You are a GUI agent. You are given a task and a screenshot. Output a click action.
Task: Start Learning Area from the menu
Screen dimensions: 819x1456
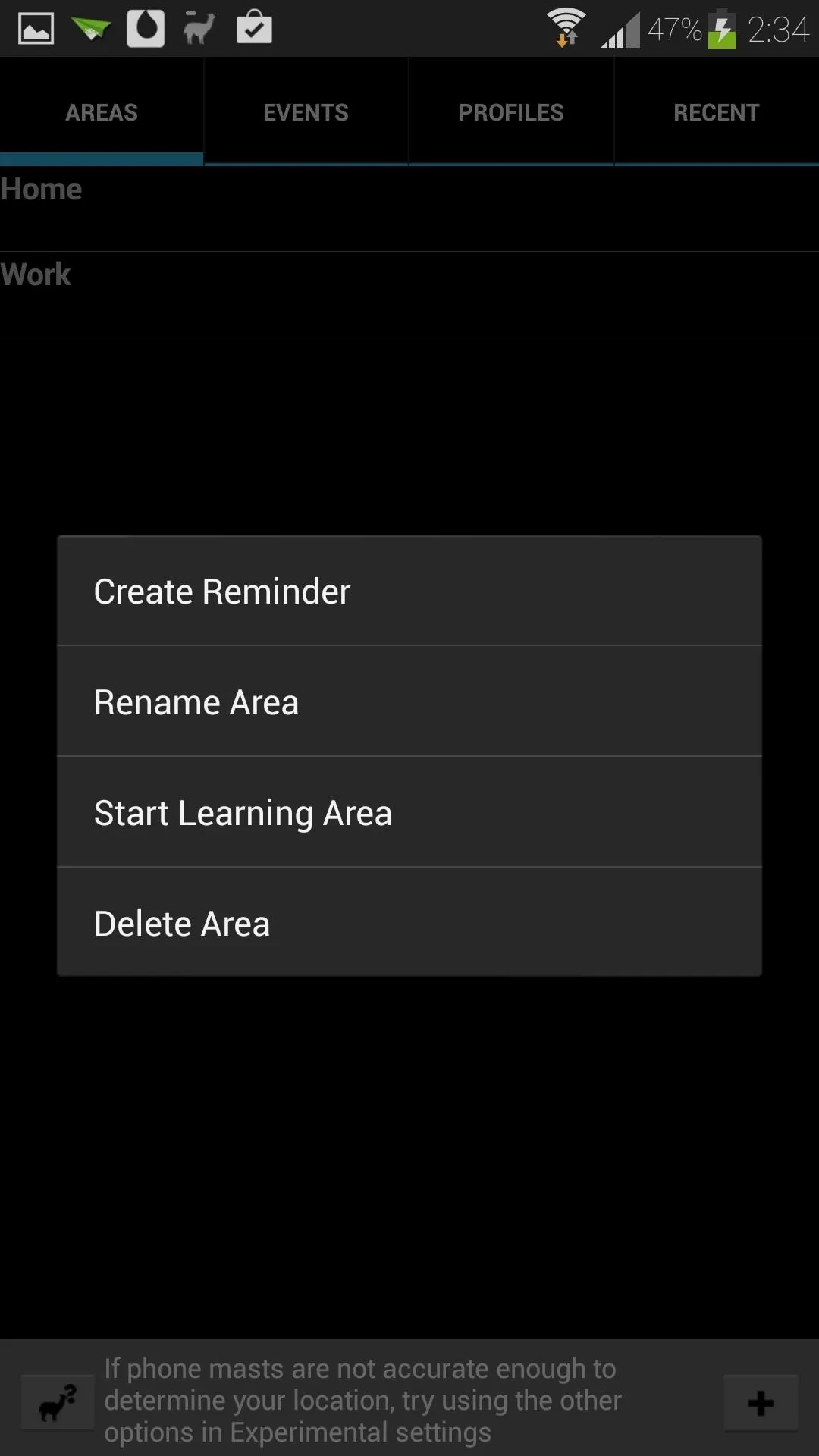[409, 812]
